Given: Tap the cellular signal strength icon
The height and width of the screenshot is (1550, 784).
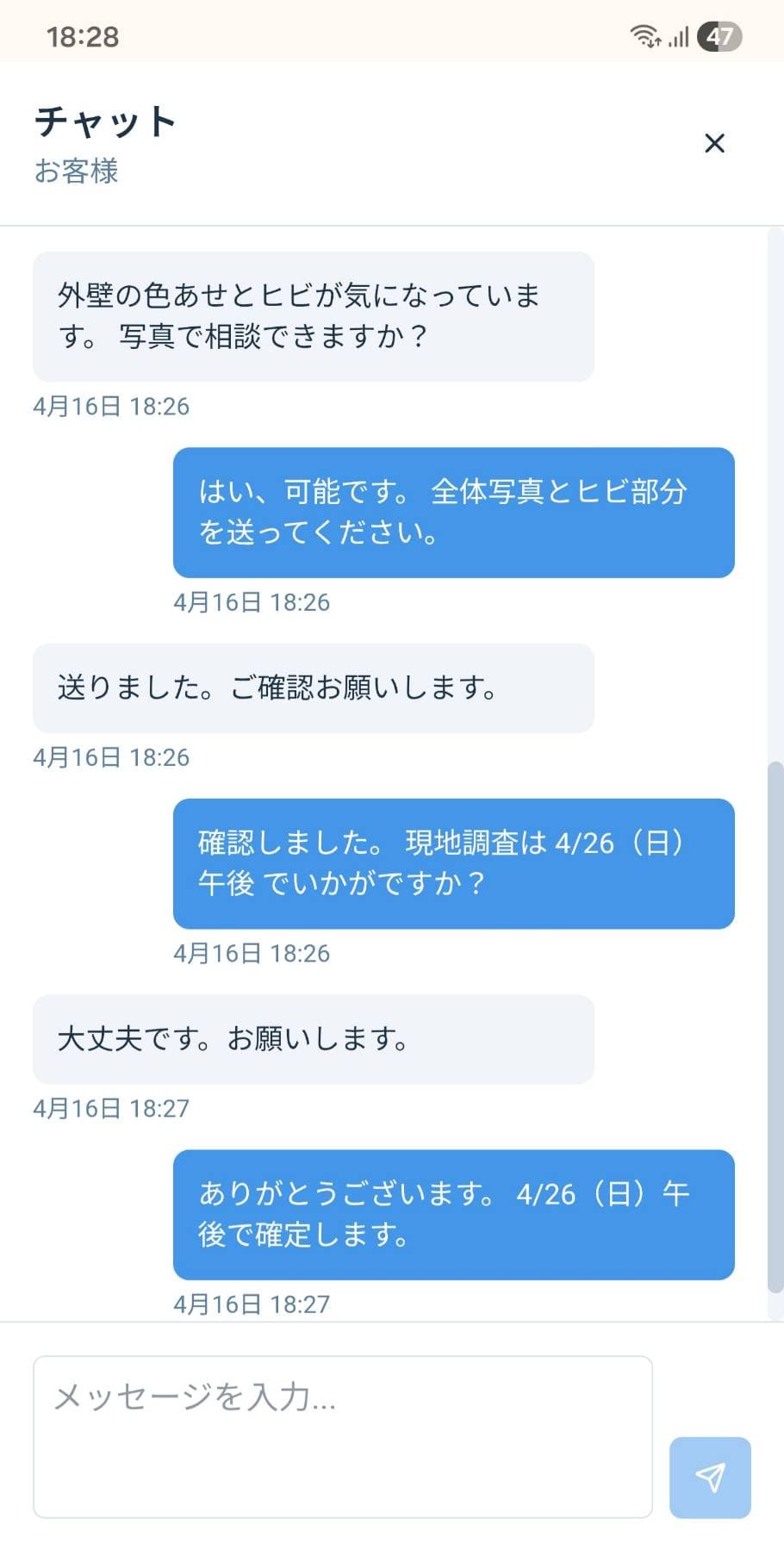Looking at the screenshot, I should click(x=677, y=35).
